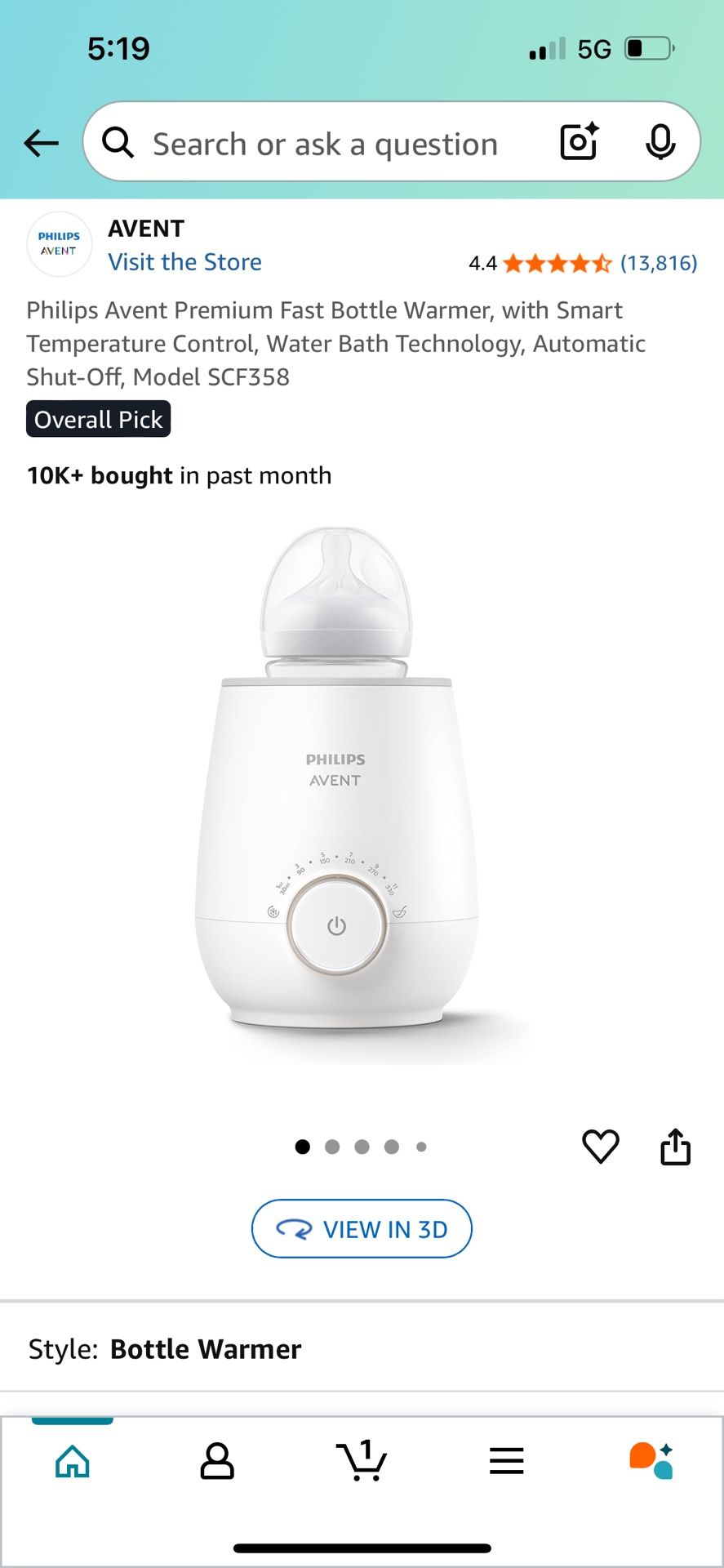Tap the search or ask a question field
Screen dimensions: 724x1568
tap(325, 144)
